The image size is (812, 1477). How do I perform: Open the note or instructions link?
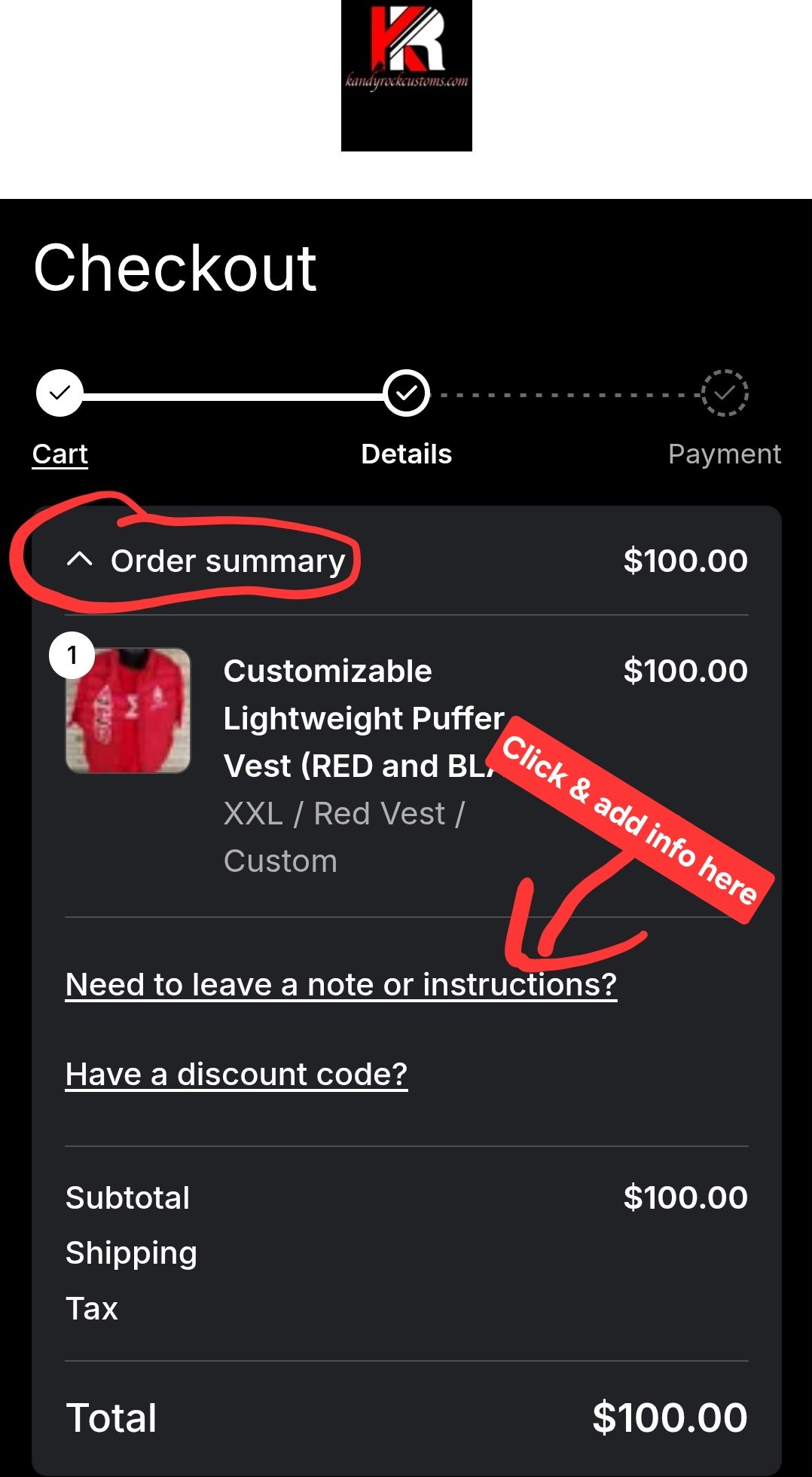coord(340,984)
